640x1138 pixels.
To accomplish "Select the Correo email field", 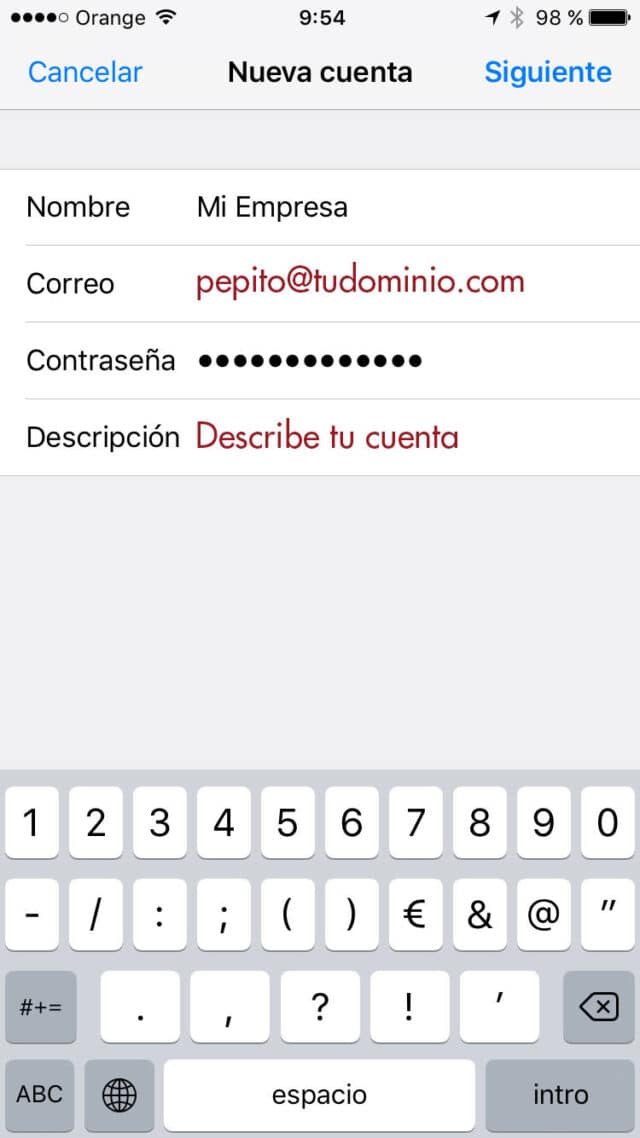I will 320,284.
